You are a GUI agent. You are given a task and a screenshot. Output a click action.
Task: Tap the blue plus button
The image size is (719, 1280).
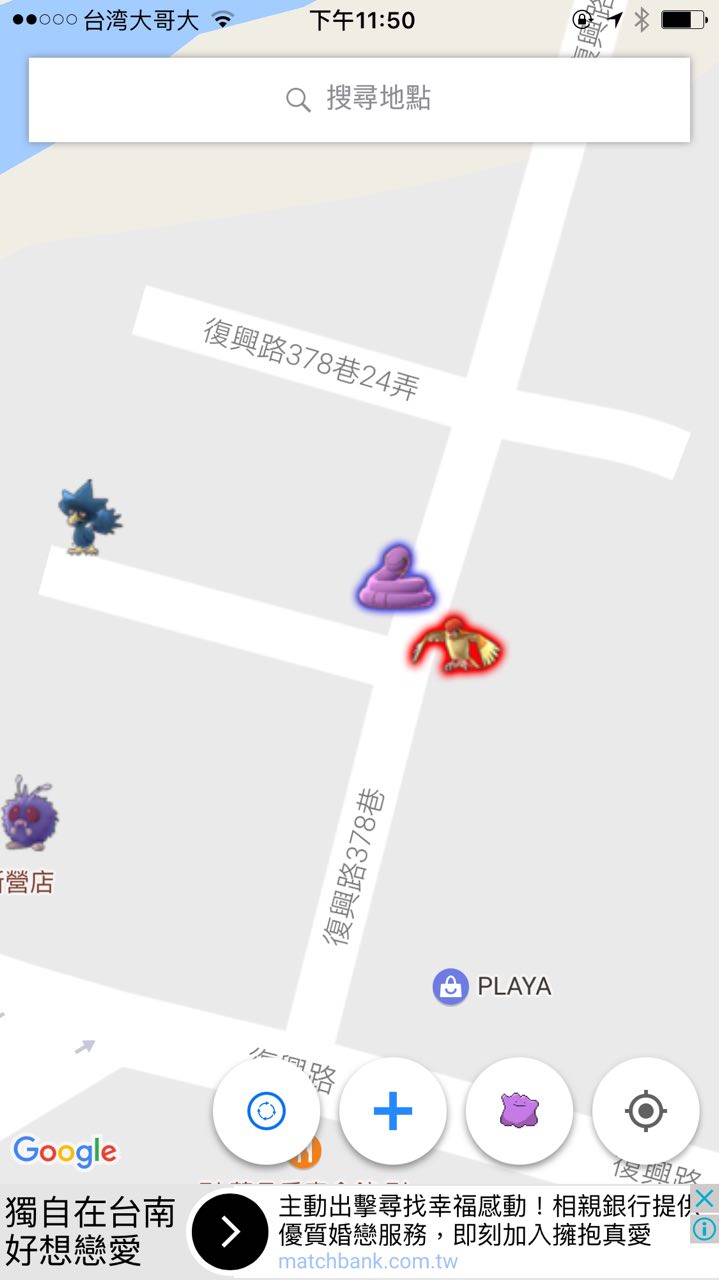393,1111
